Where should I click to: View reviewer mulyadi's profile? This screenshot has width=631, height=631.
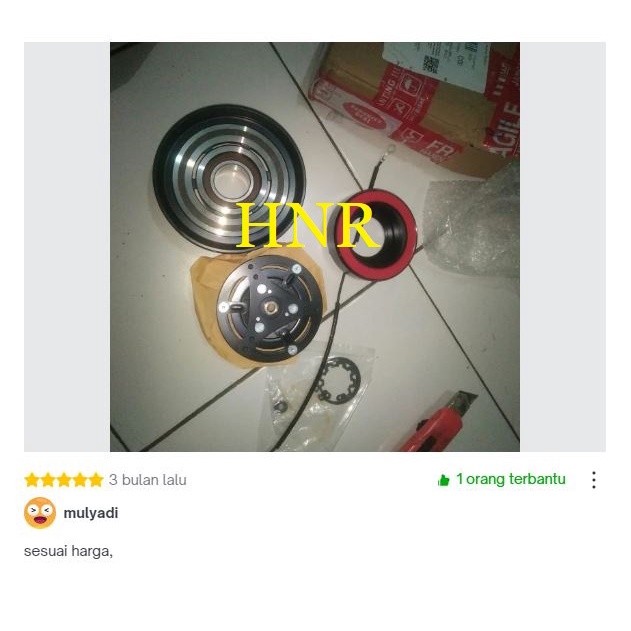[x=90, y=513]
